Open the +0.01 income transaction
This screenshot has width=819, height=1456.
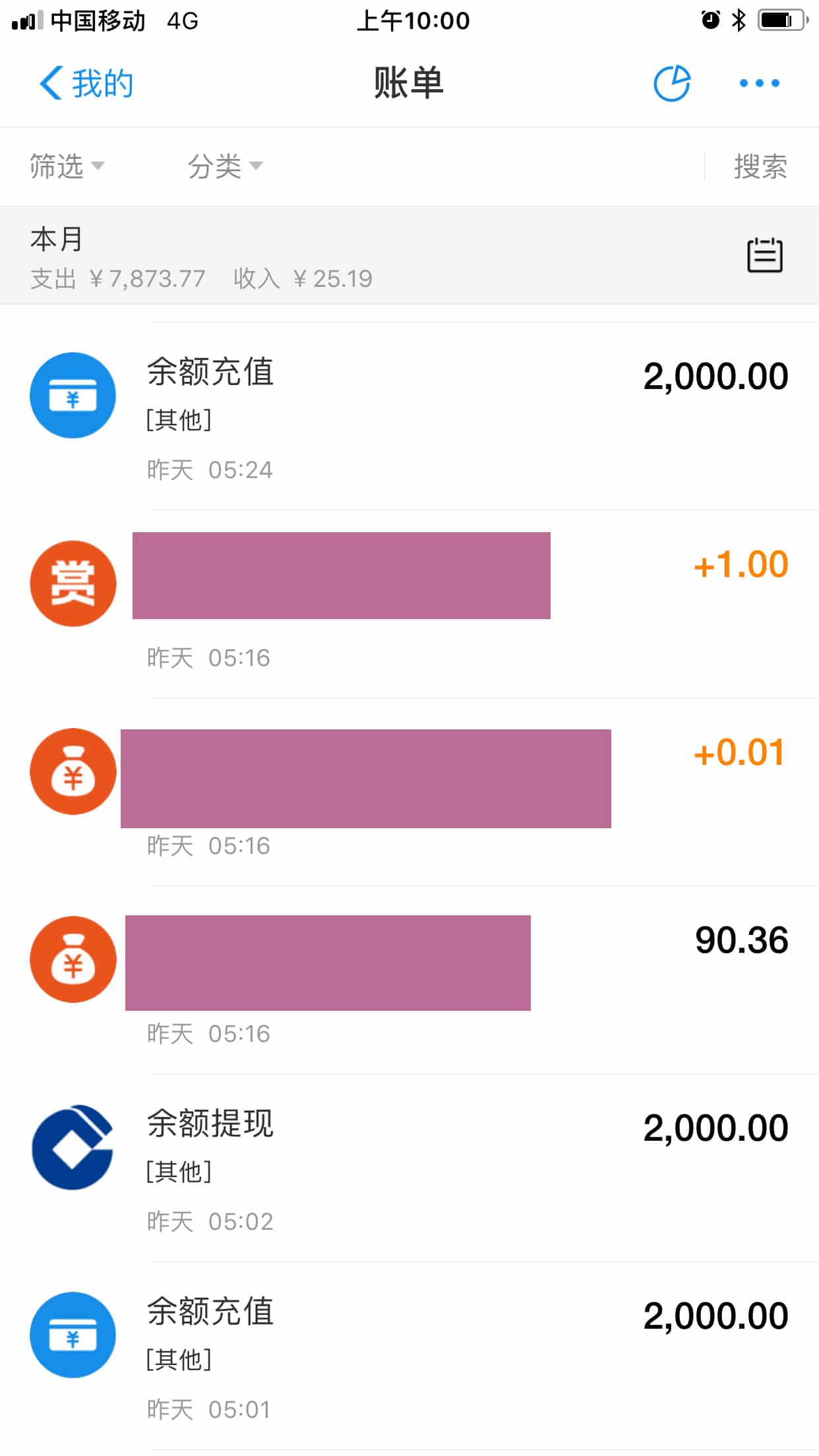409,792
